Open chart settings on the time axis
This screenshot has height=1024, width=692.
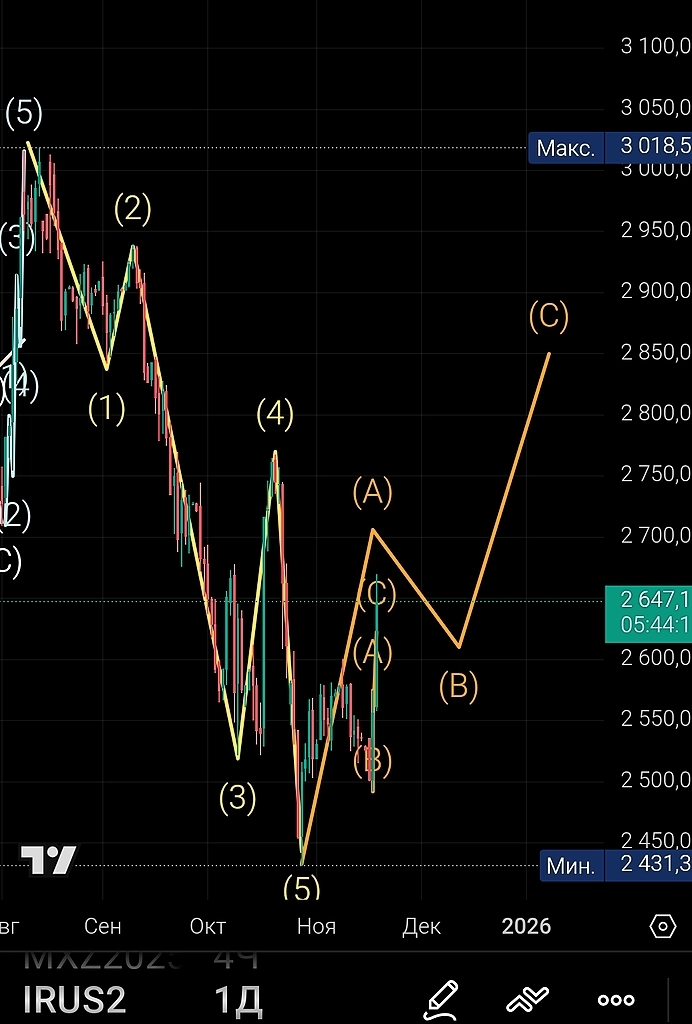coord(662,926)
